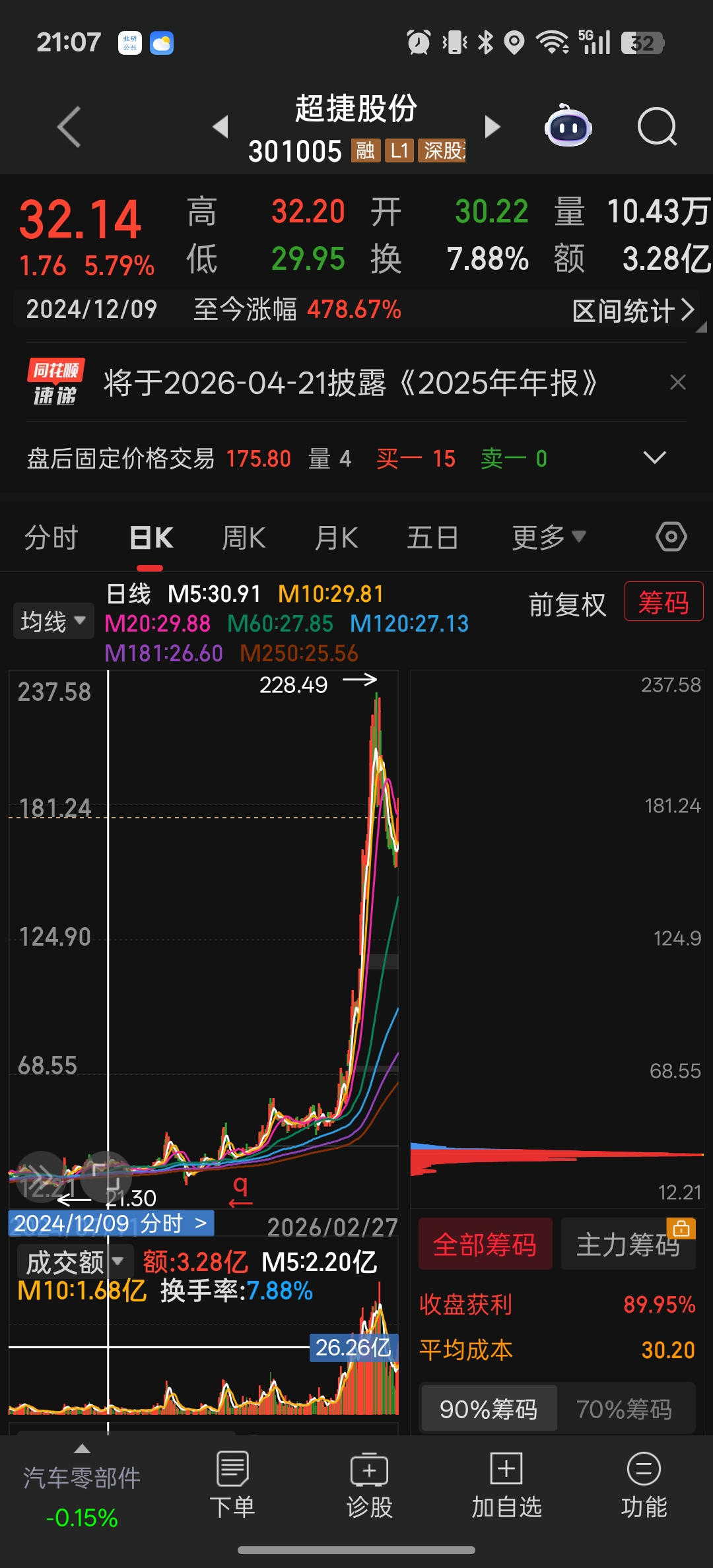
Task: Select the 主力筹码 tab
Action: pos(628,1245)
